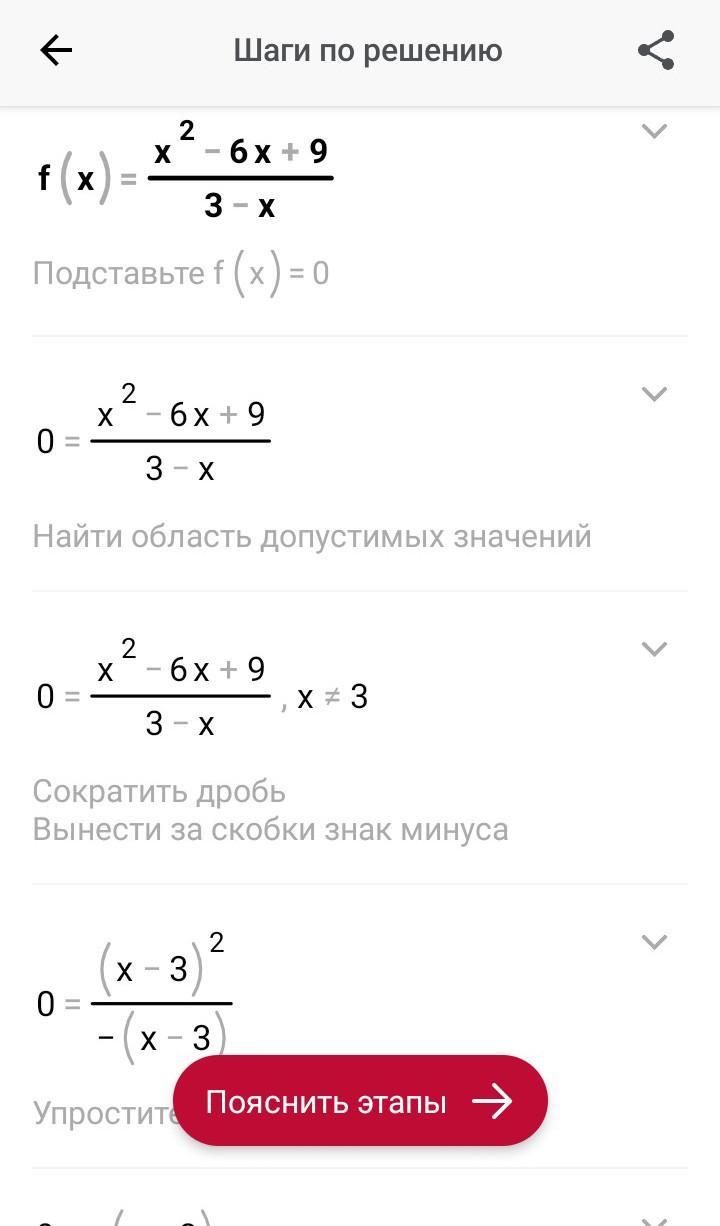Image resolution: width=720 pixels, height=1226 pixels.
Task: Go back using the top-left arrow
Action: [x=56, y=51]
